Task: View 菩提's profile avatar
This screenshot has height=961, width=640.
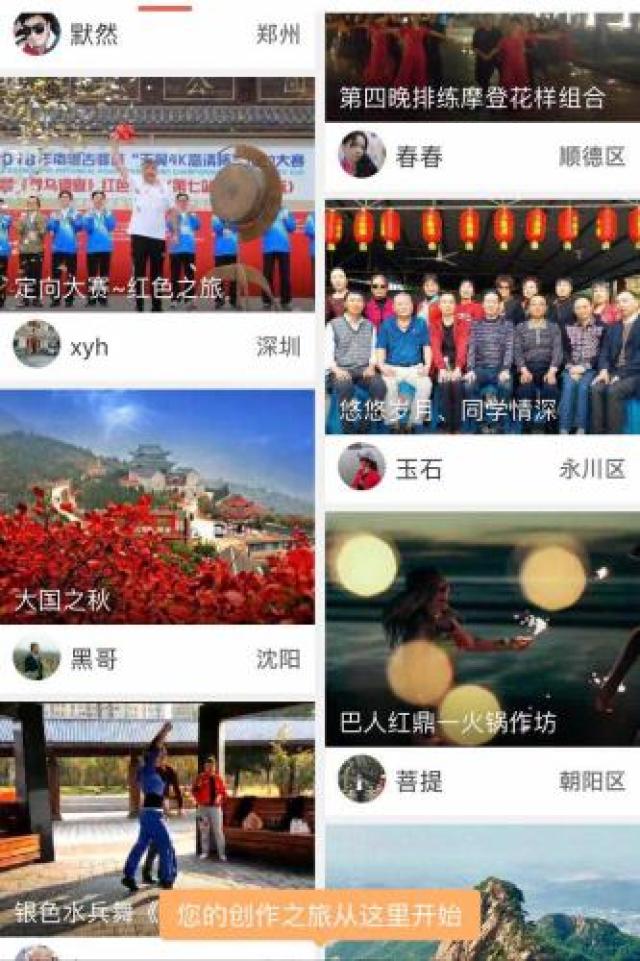Action: [x=361, y=780]
